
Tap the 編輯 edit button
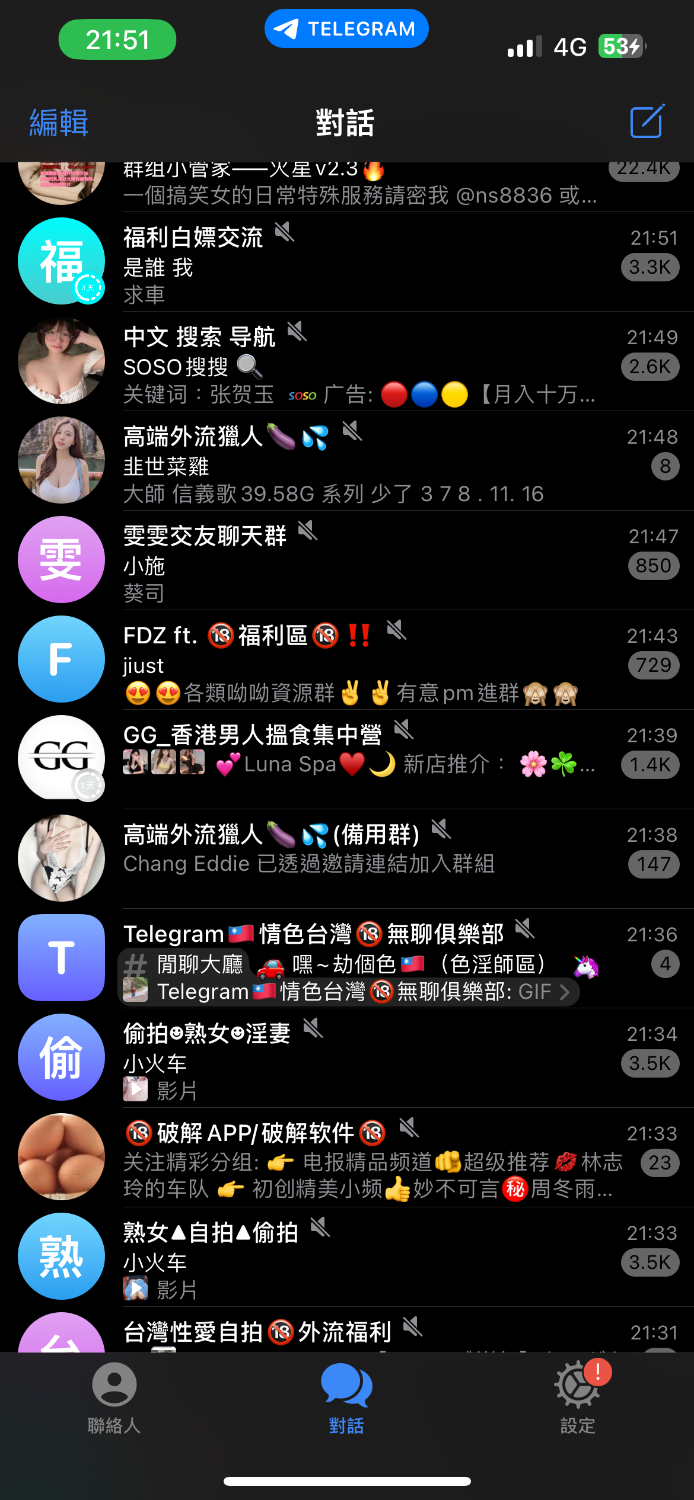(x=59, y=122)
